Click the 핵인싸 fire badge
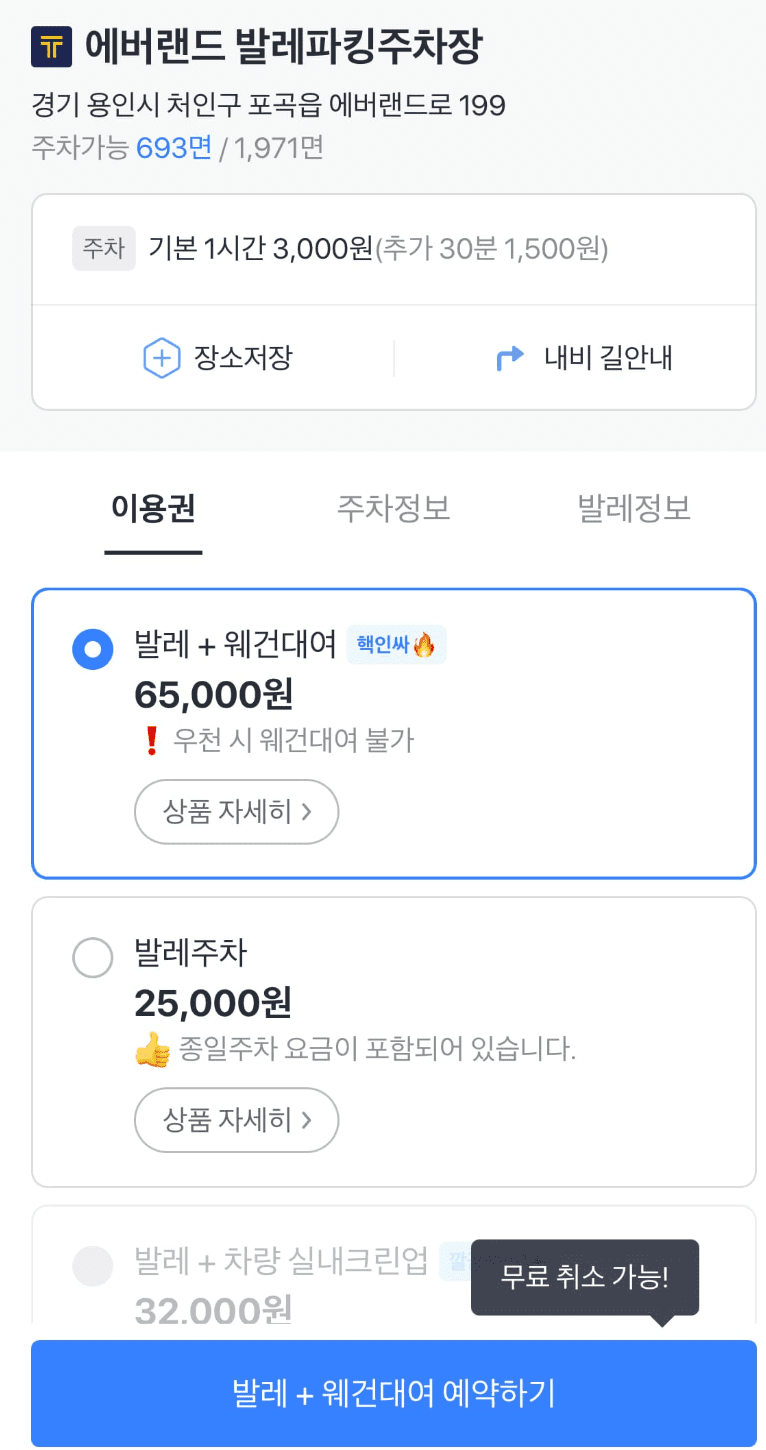The width and height of the screenshot is (766, 1450). (x=396, y=645)
